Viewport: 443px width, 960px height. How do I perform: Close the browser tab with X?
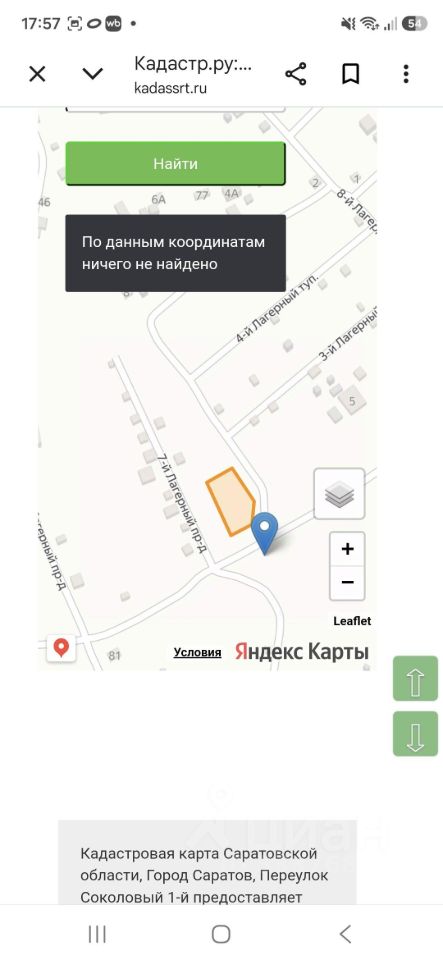pyautogui.click(x=37, y=74)
